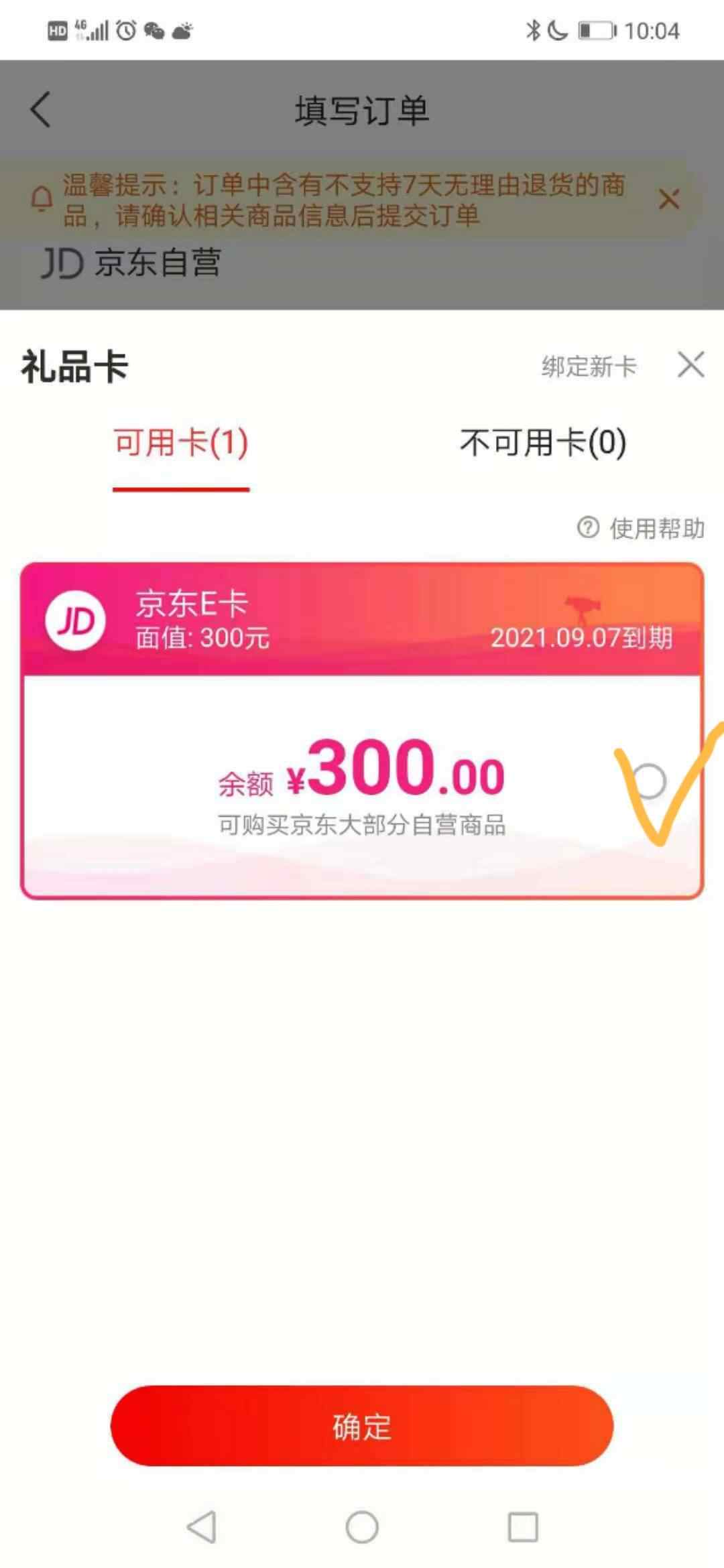Viewport: 724px width, 1568px height.
Task: Switch to the 不可用卡(0) tab
Action: coord(543,443)
